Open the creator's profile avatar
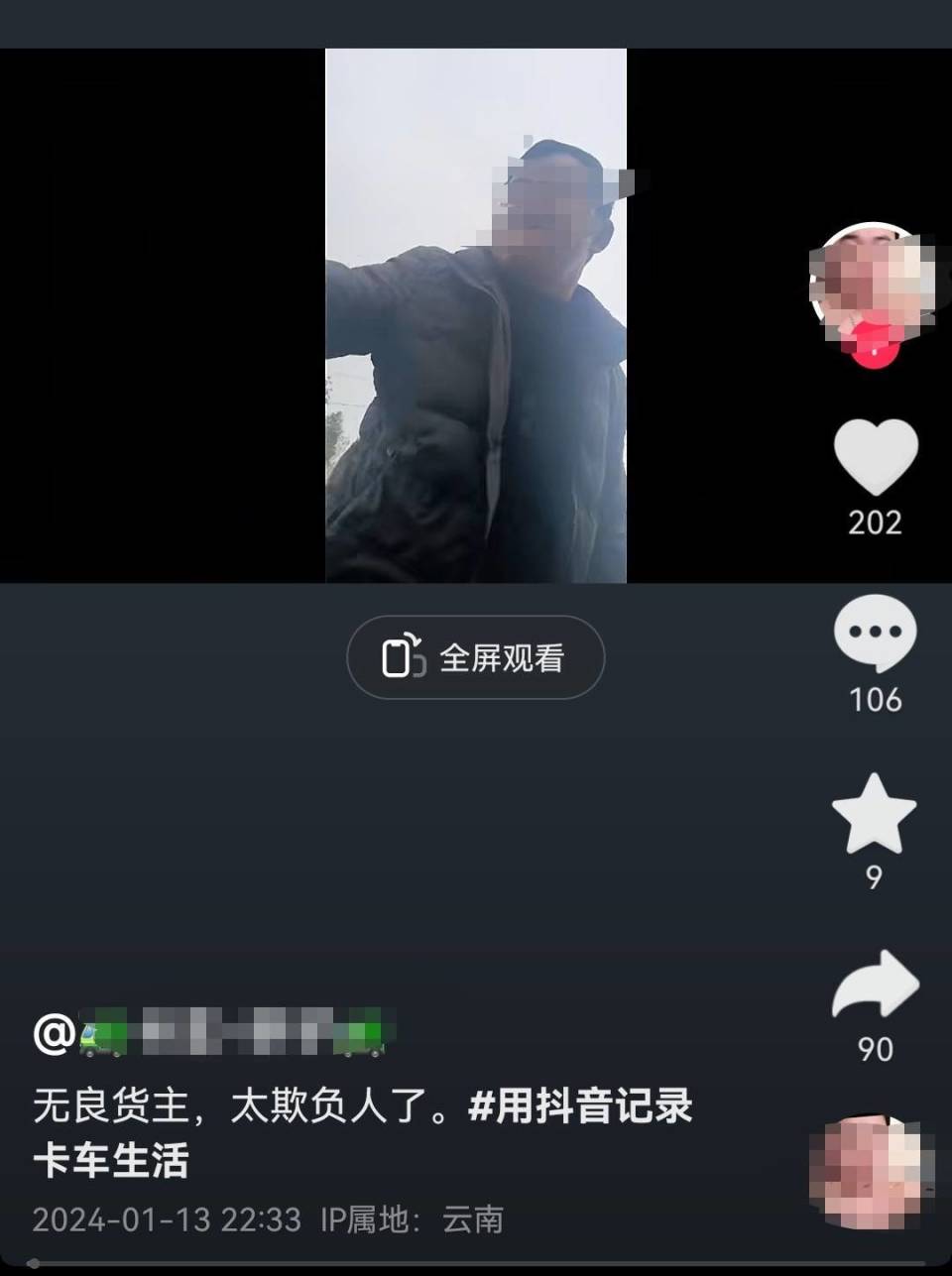 coord(873,279)
